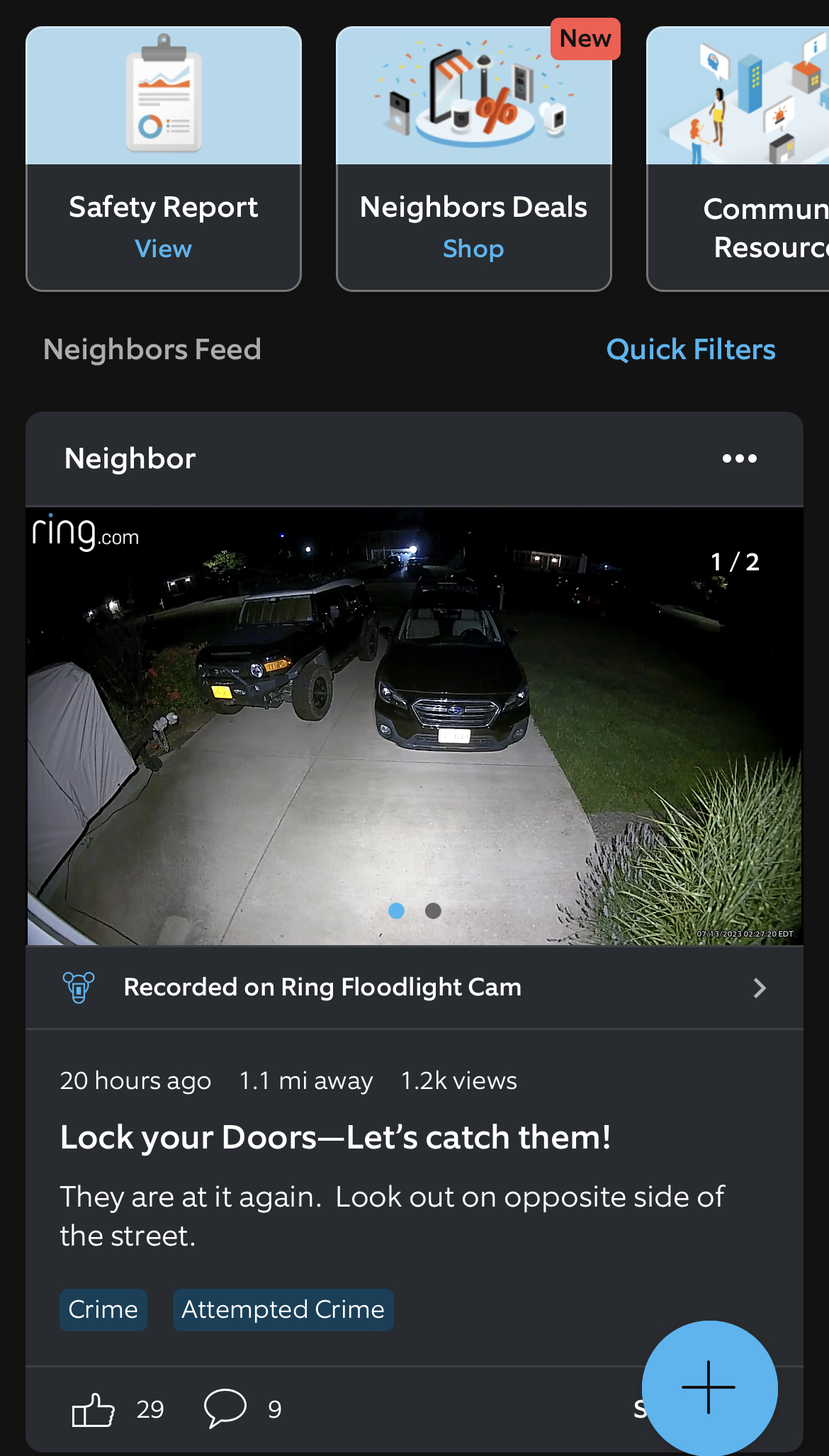
Task: Toggle the Crime tag chip
Action: coord(103,1309)
